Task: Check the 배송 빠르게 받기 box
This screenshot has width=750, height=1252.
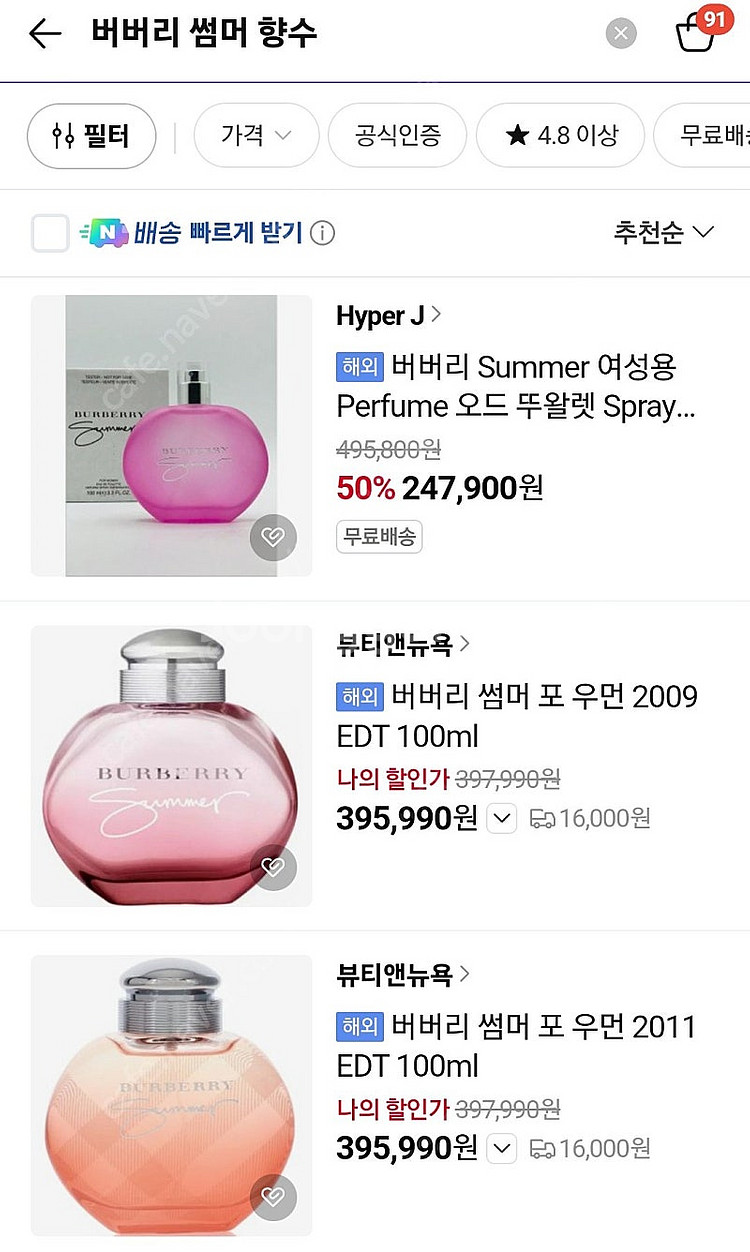Action: (x=50, y=233)
